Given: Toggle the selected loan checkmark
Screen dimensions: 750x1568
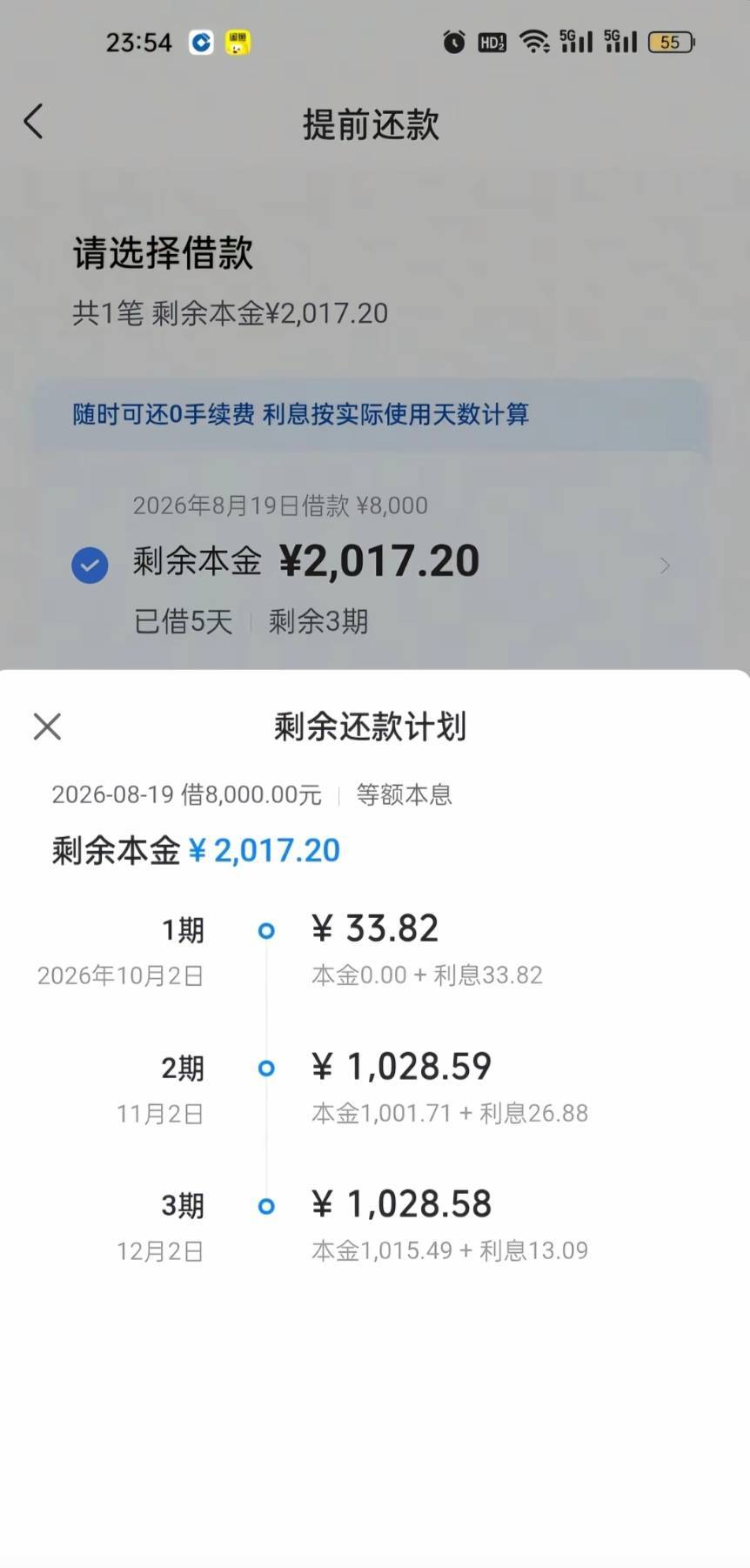Looking at the screenshot, I should [x=90, y=565].
